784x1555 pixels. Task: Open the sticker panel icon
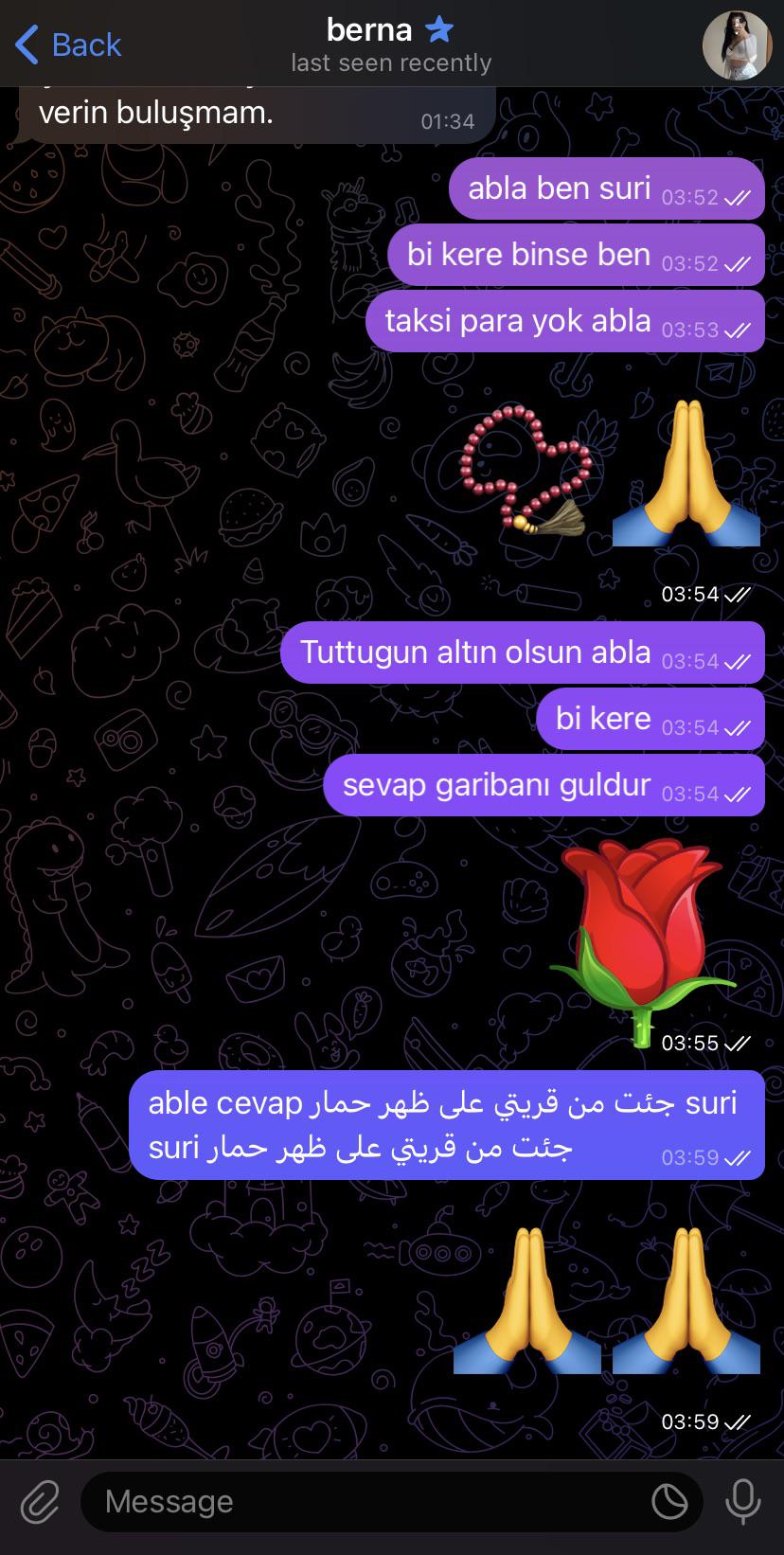coord(669,1502)
